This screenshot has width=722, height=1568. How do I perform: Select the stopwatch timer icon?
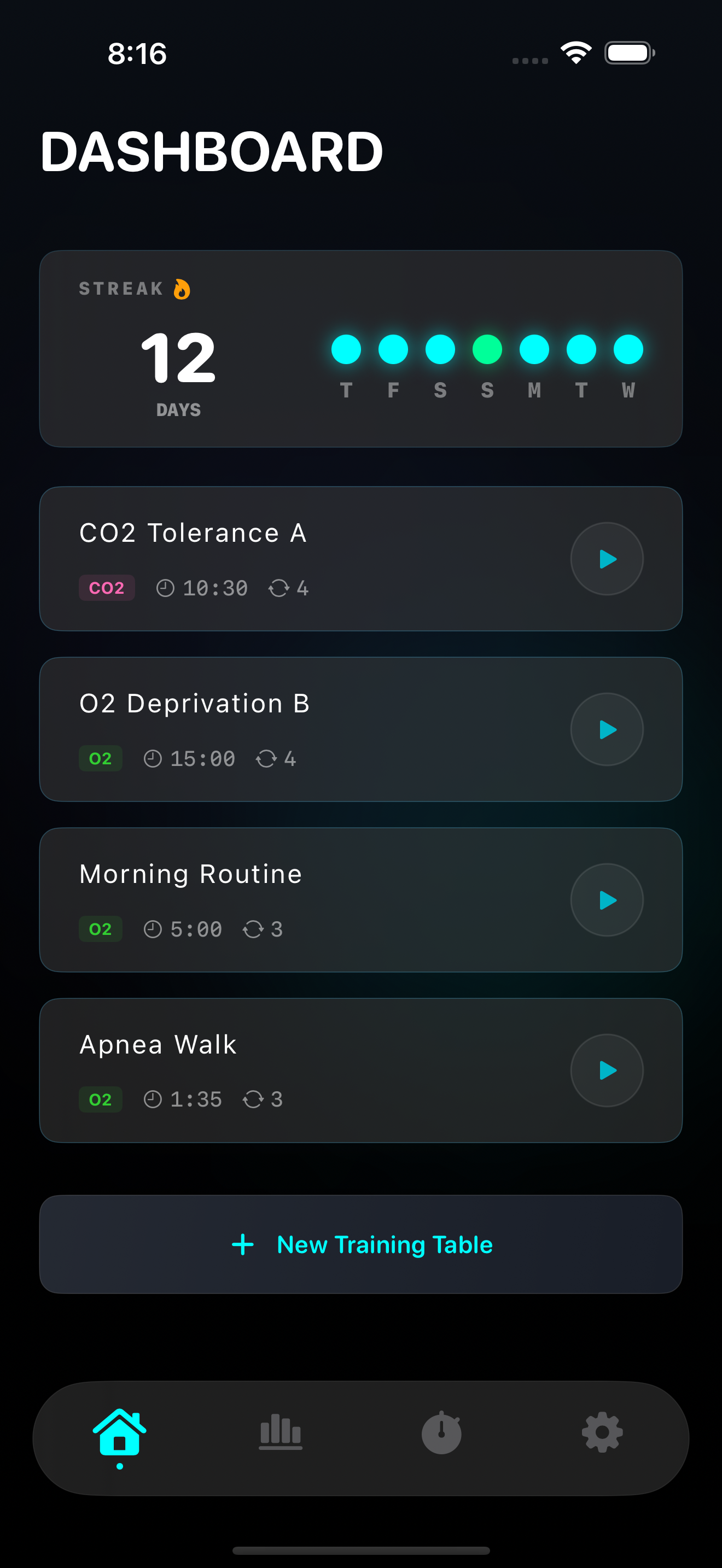[x=441, y=1435]
